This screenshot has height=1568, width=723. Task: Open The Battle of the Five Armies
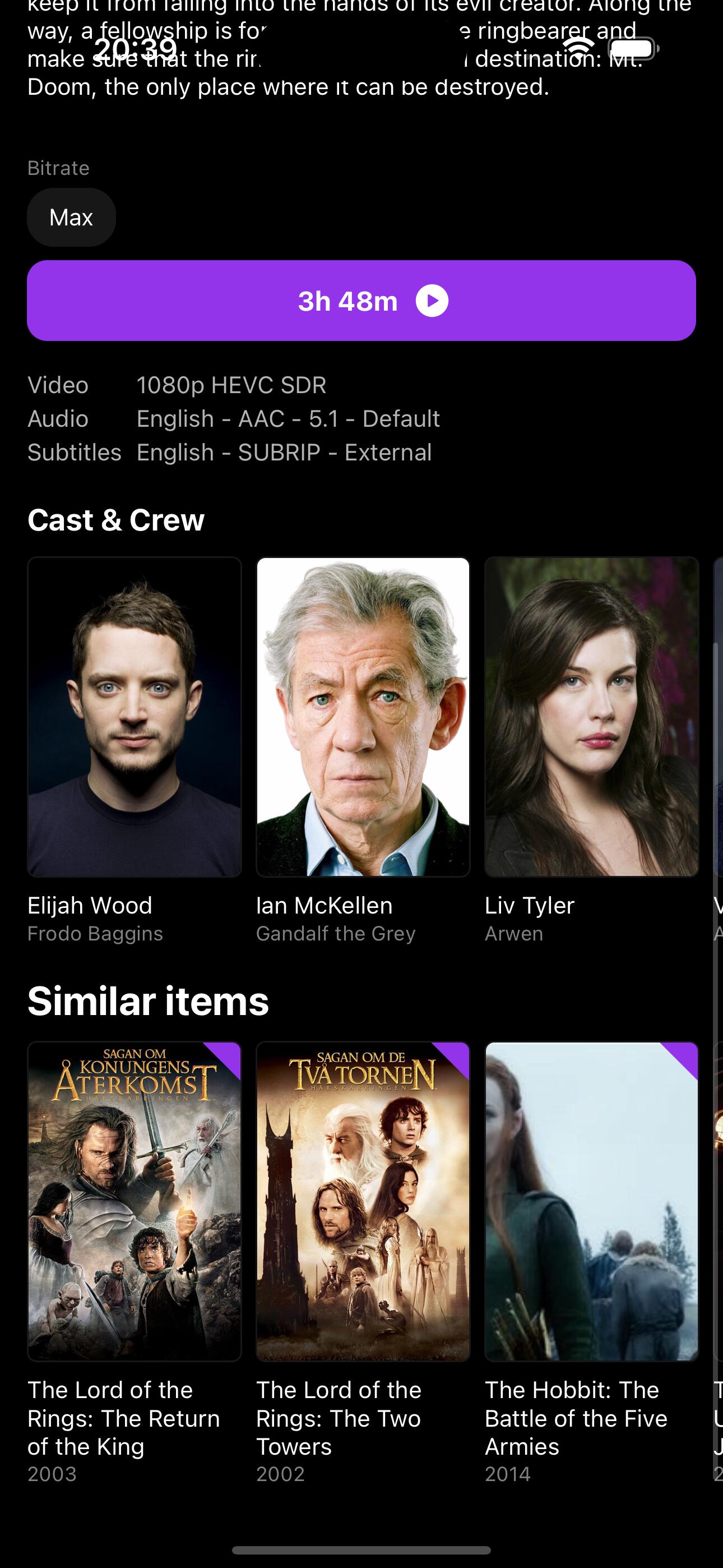591,1202
